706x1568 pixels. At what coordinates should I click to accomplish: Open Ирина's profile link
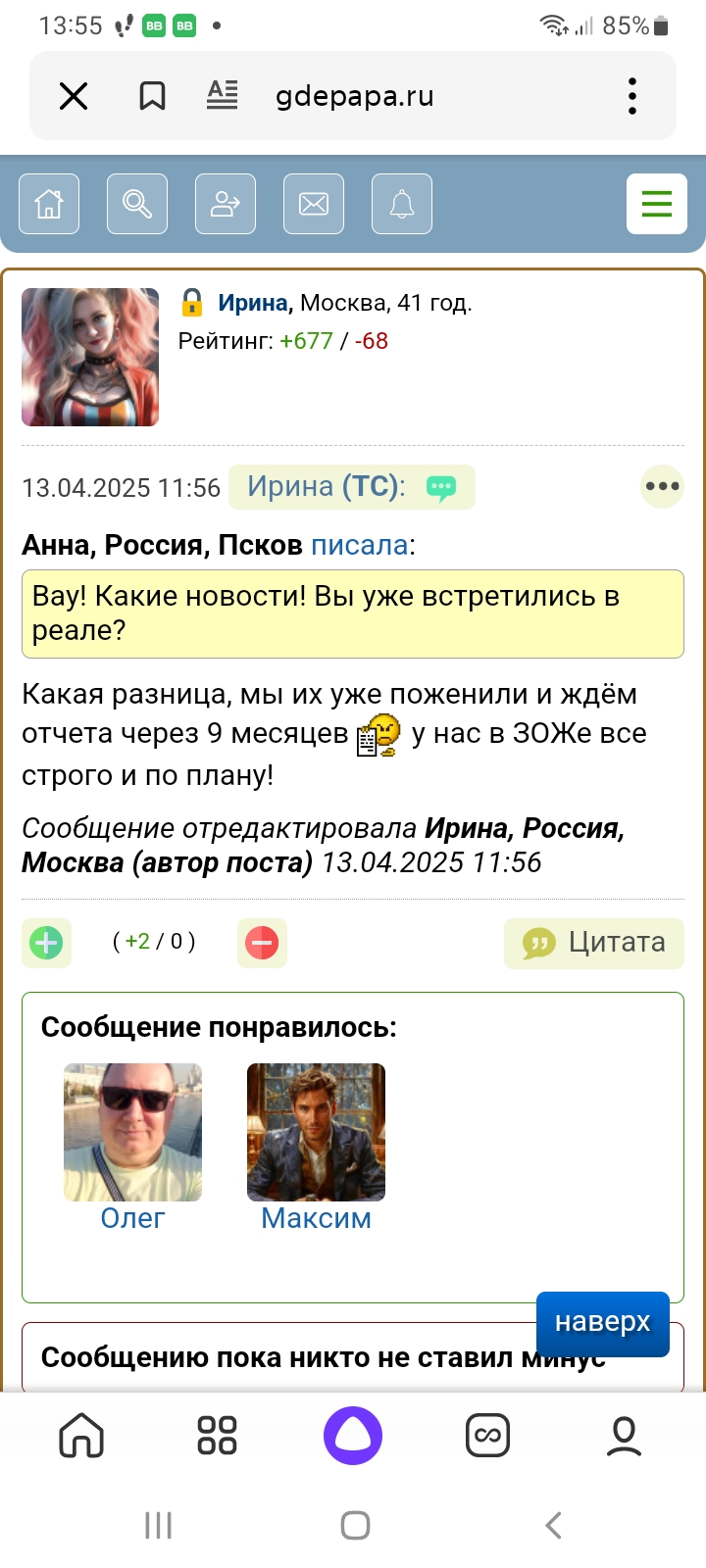point(254,303)
